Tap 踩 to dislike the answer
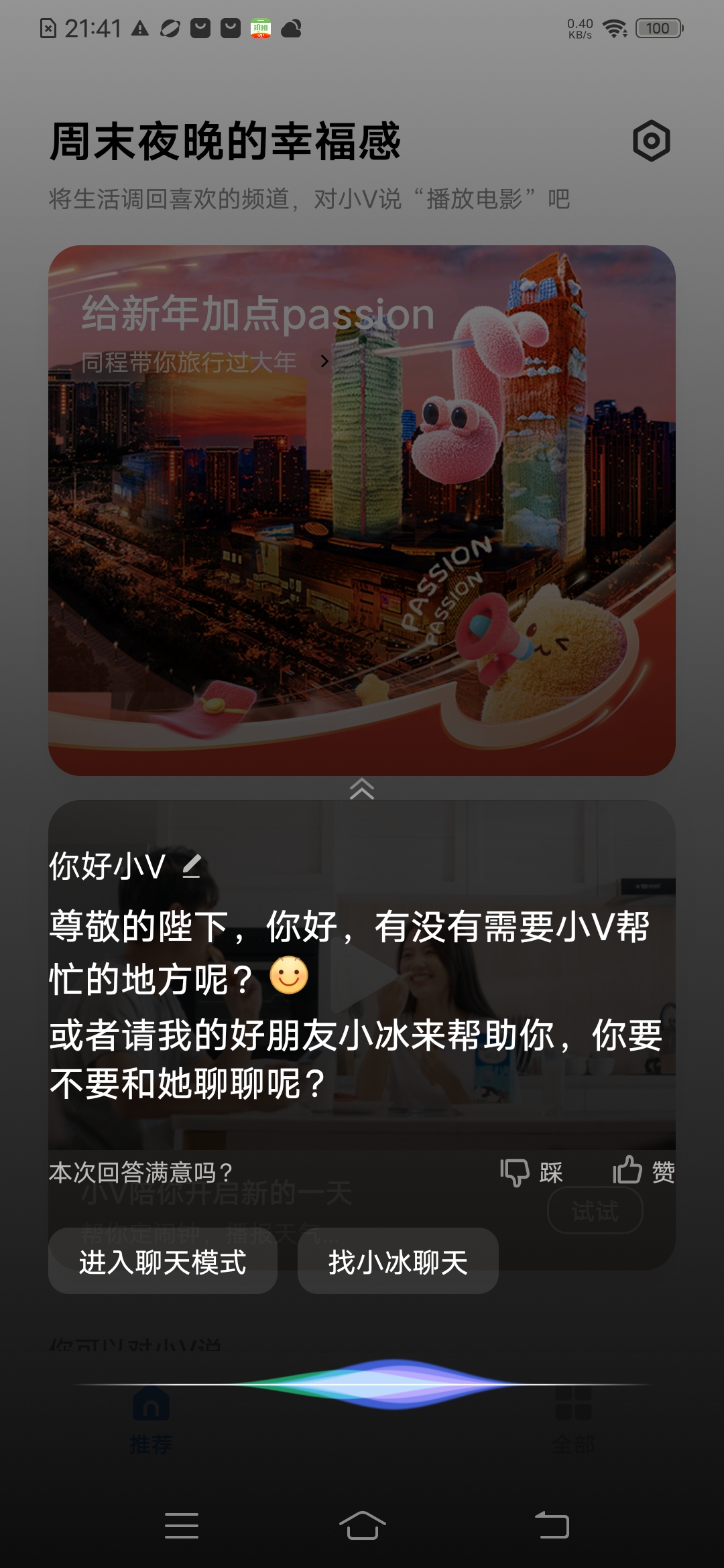 click(532, 1172)
